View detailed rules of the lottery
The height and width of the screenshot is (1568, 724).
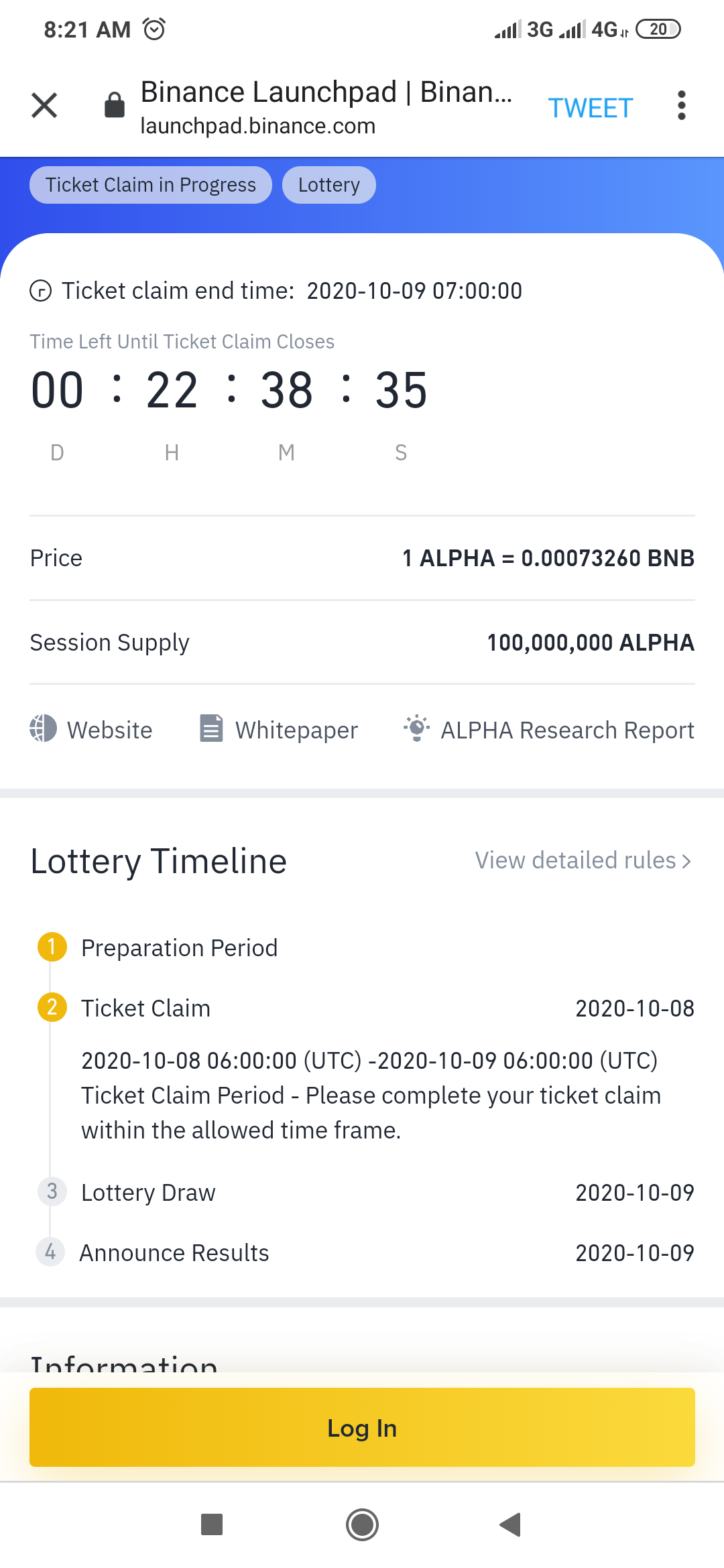click(x=583, y=860)
